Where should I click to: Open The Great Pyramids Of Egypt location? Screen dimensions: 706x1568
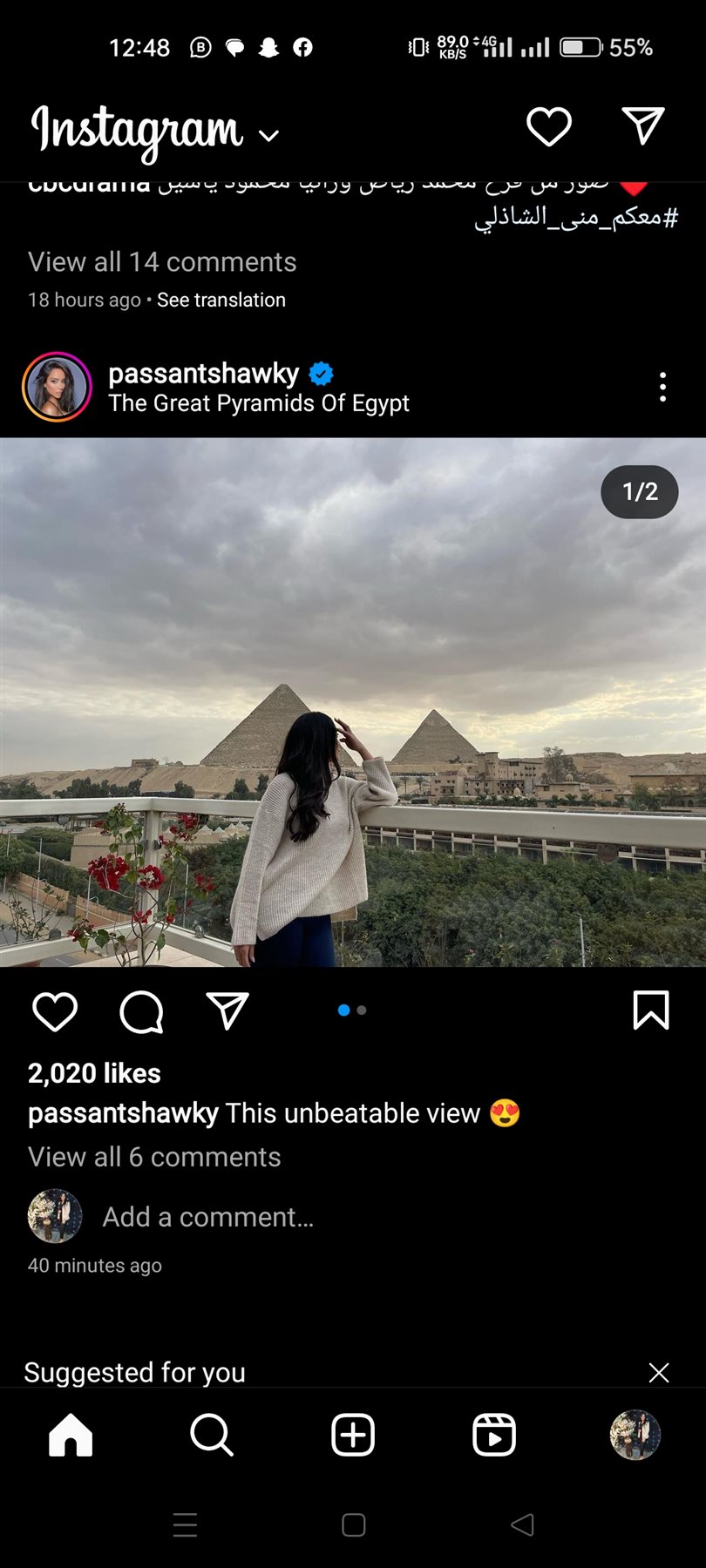point(259,403)
